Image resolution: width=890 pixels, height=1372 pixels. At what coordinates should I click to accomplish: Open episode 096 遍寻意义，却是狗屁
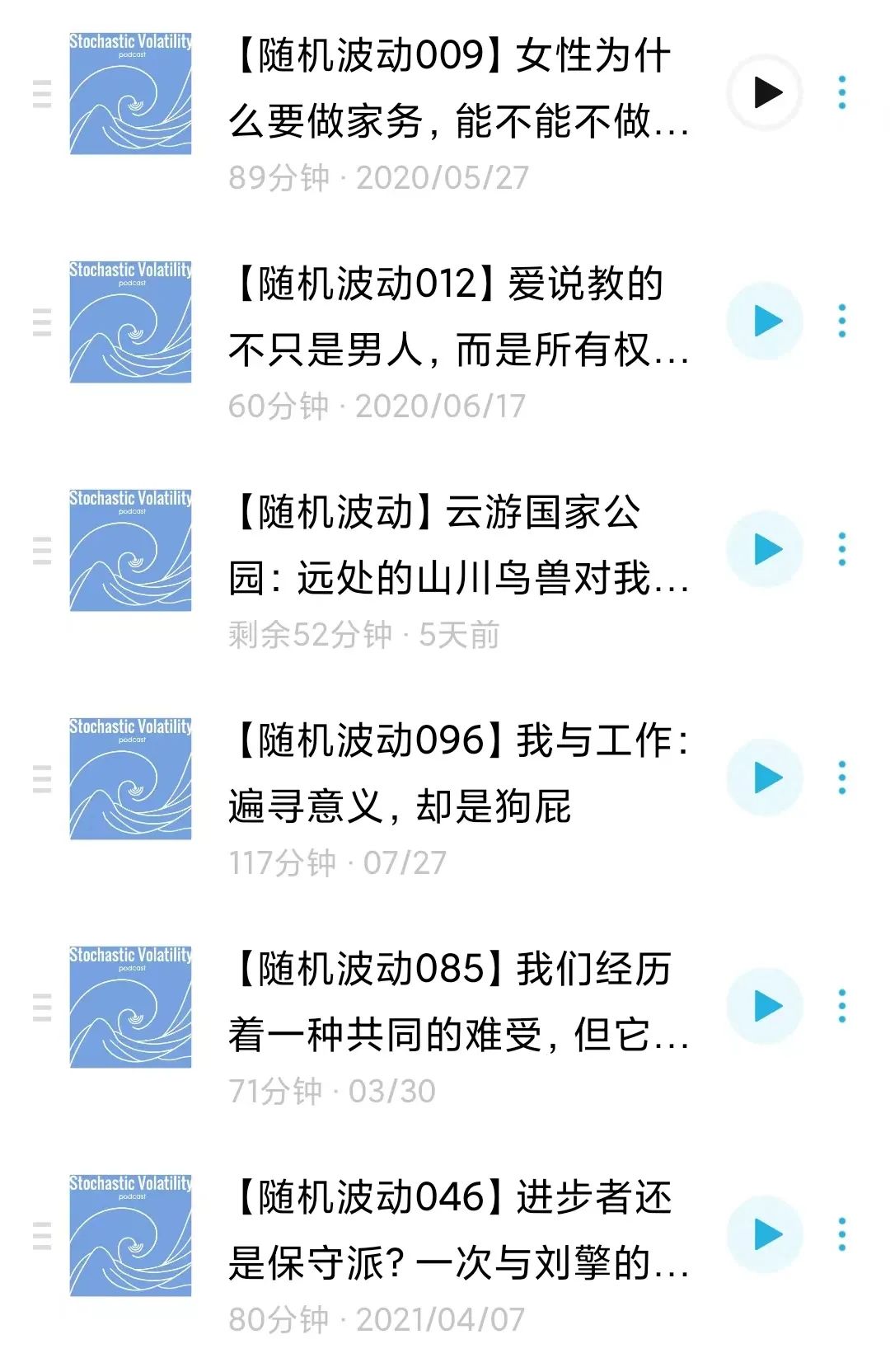[457, 773]
